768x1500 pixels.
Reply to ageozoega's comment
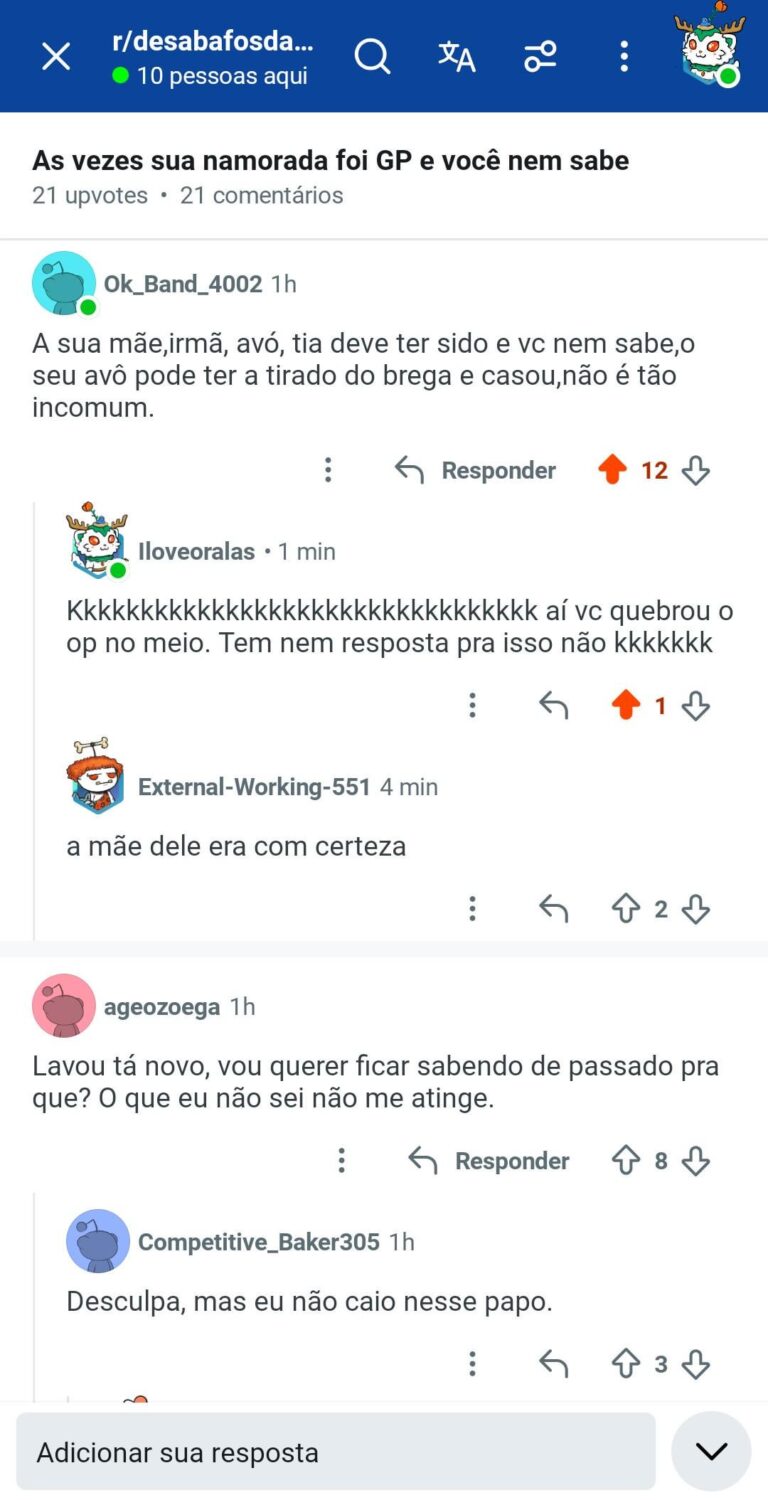point(489,1161)
